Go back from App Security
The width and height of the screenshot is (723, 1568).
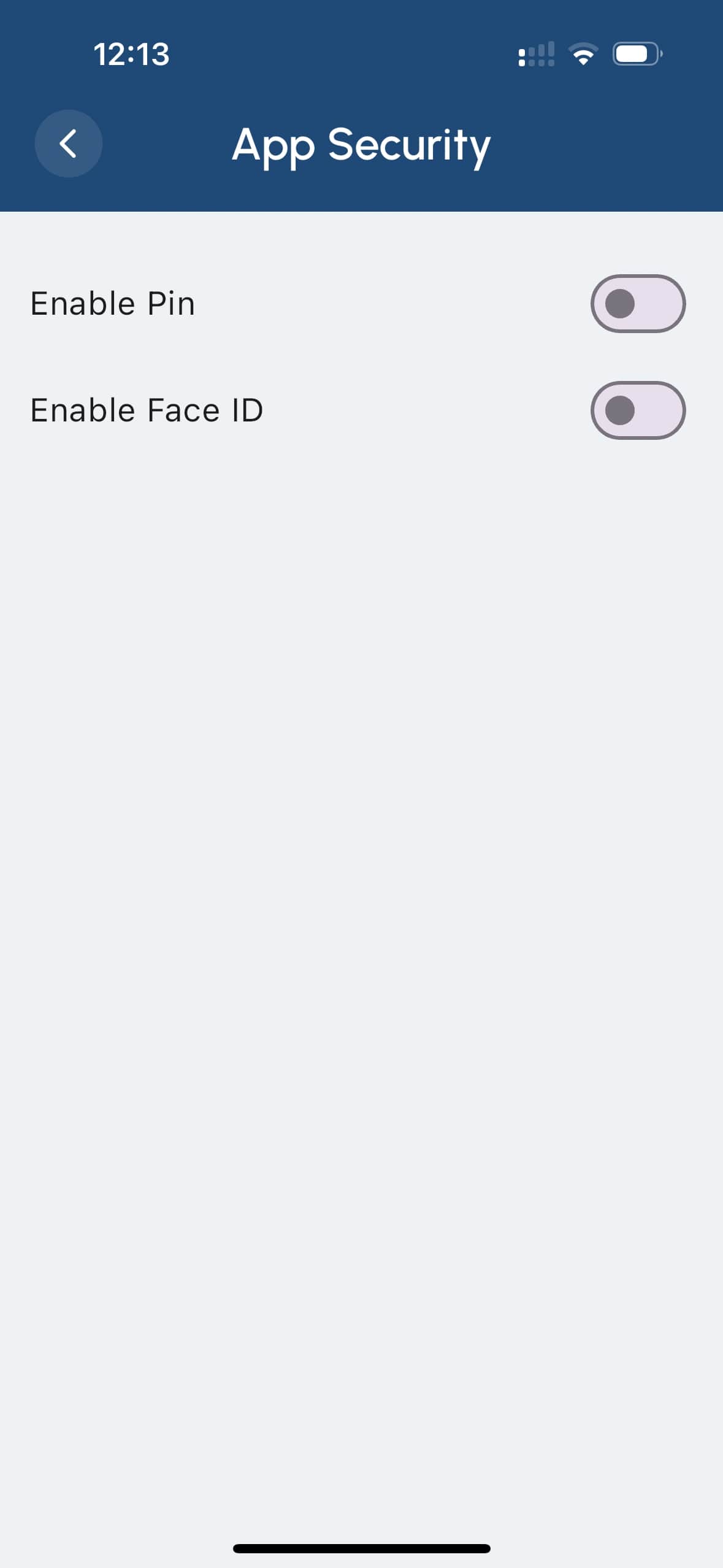coord(68,144)
